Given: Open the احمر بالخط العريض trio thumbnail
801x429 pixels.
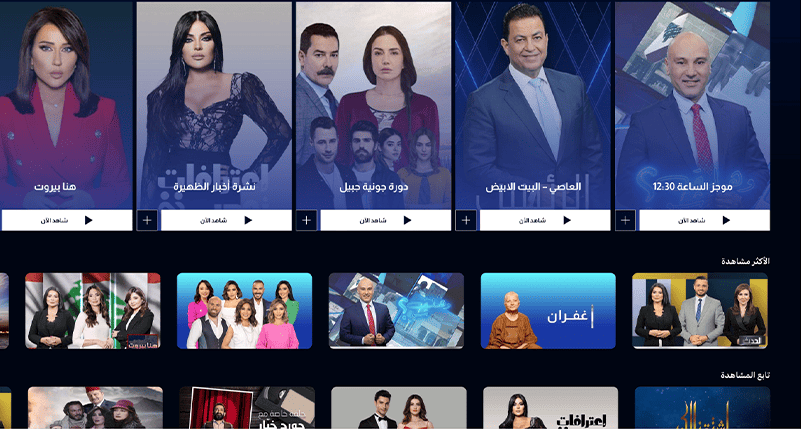Looking at the screenshot, I should coord(700,310).
